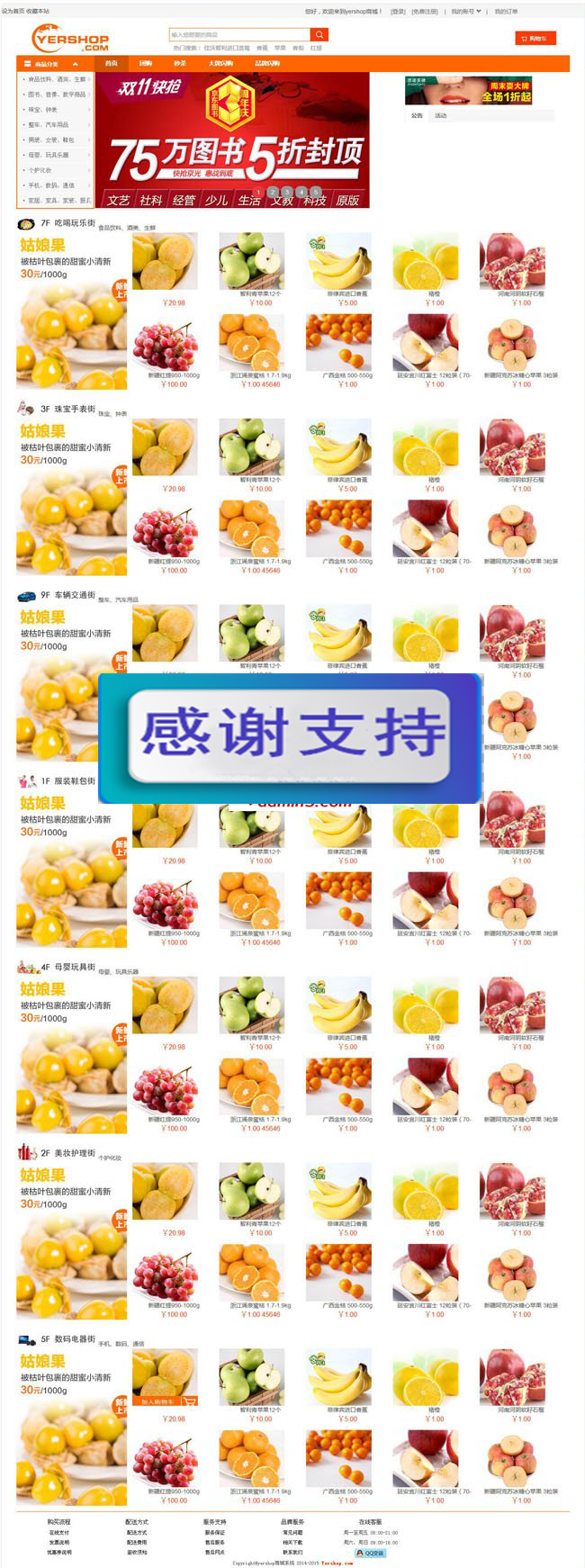Collapse the 商品分类 category menu

[76, 64]
